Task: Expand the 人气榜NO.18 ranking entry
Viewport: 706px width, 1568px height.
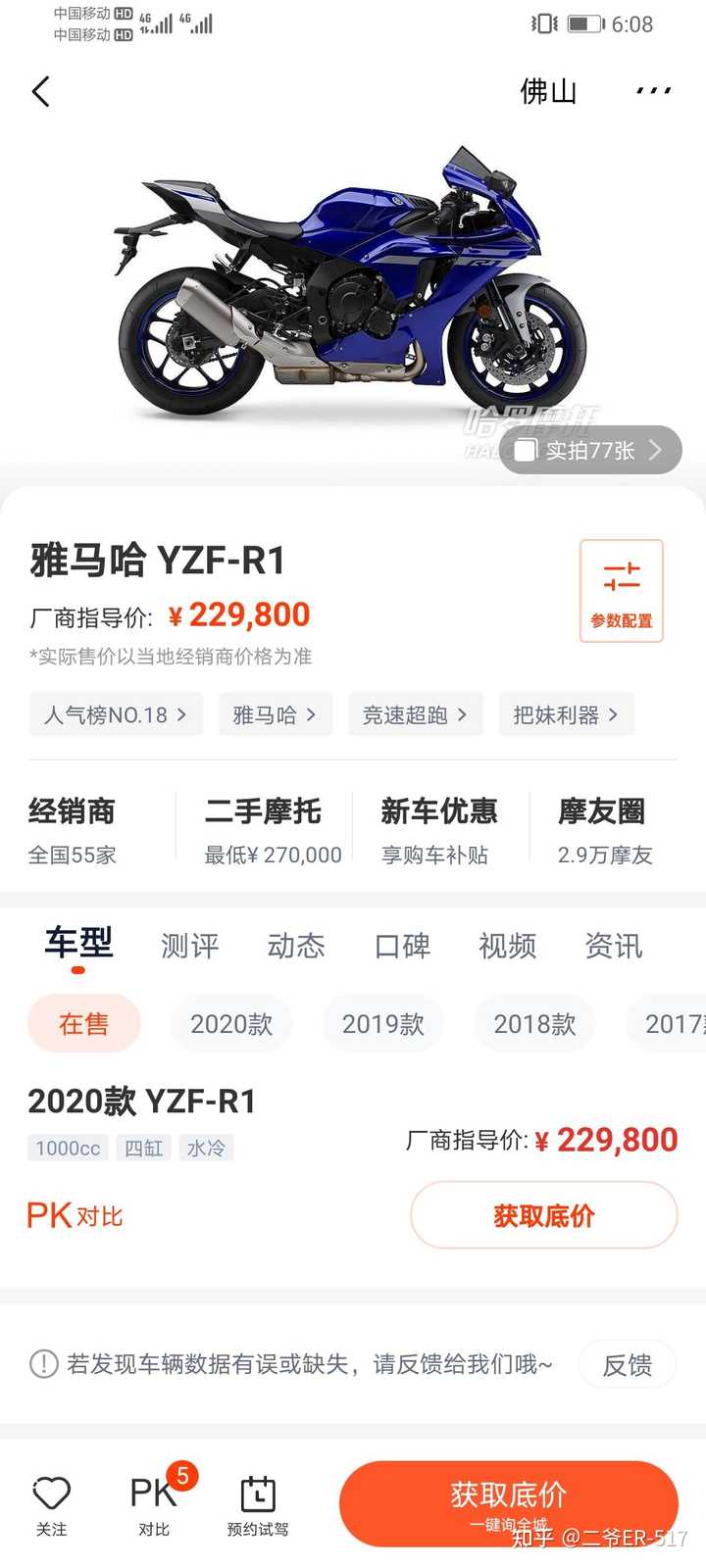Action: click(x=115, y=714)
